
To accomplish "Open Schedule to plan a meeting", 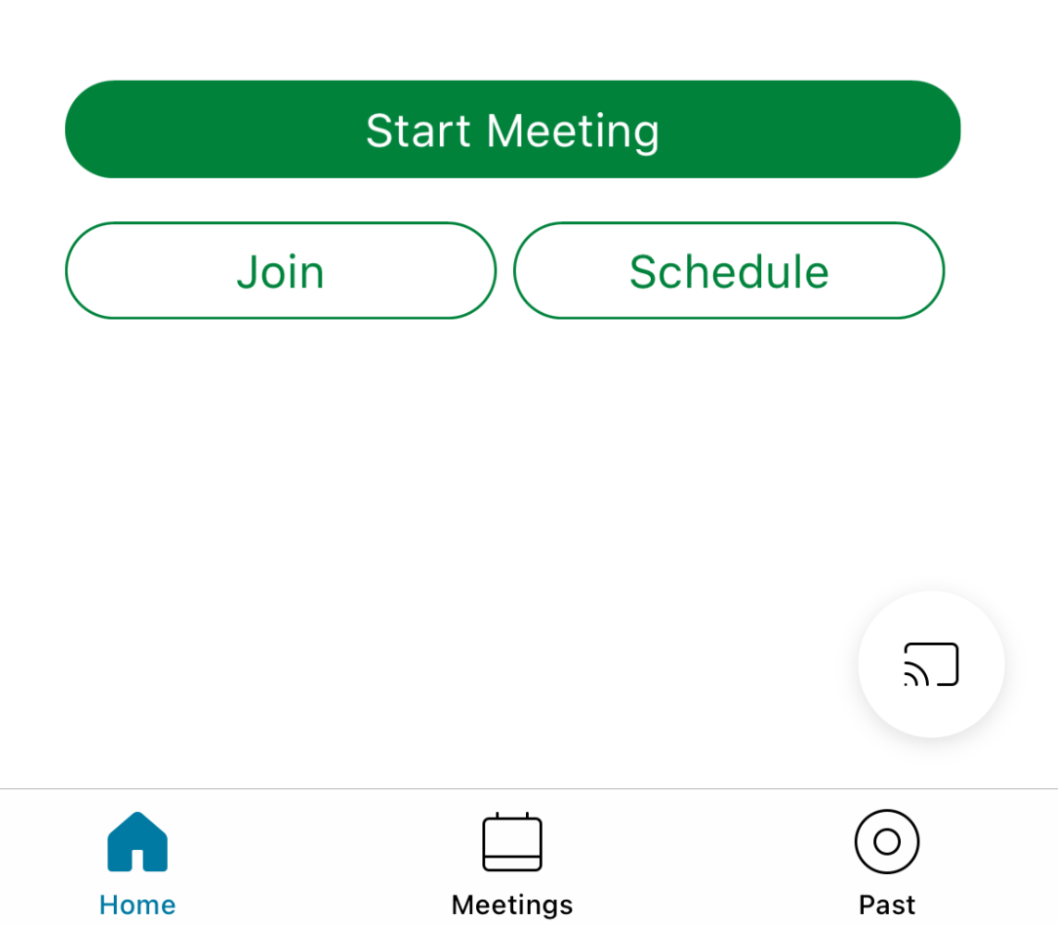I will 728,271.
